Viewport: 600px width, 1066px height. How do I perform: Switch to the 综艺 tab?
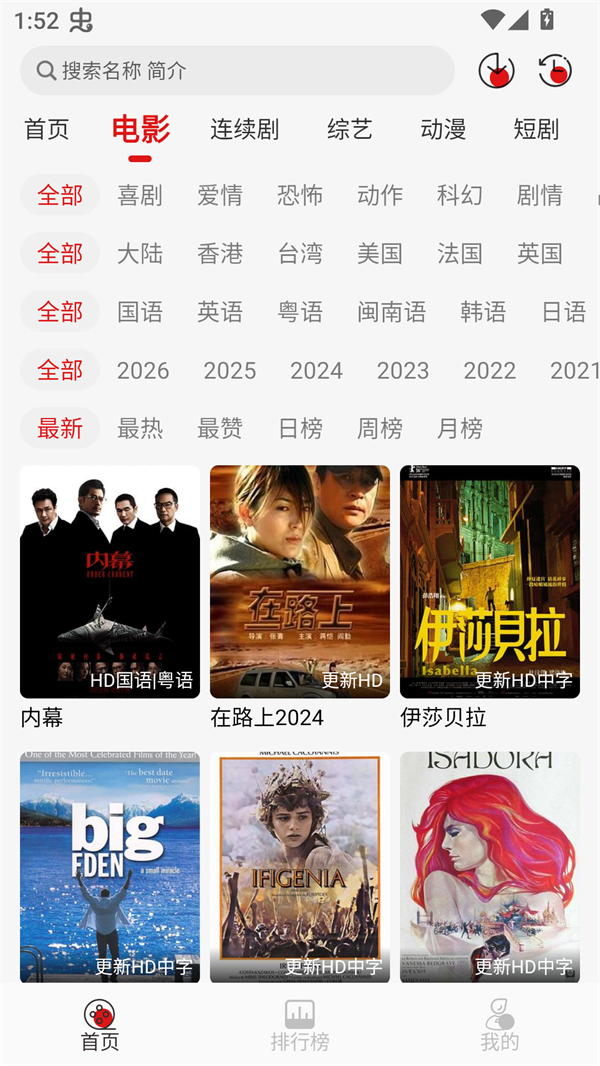click(349, 129)
